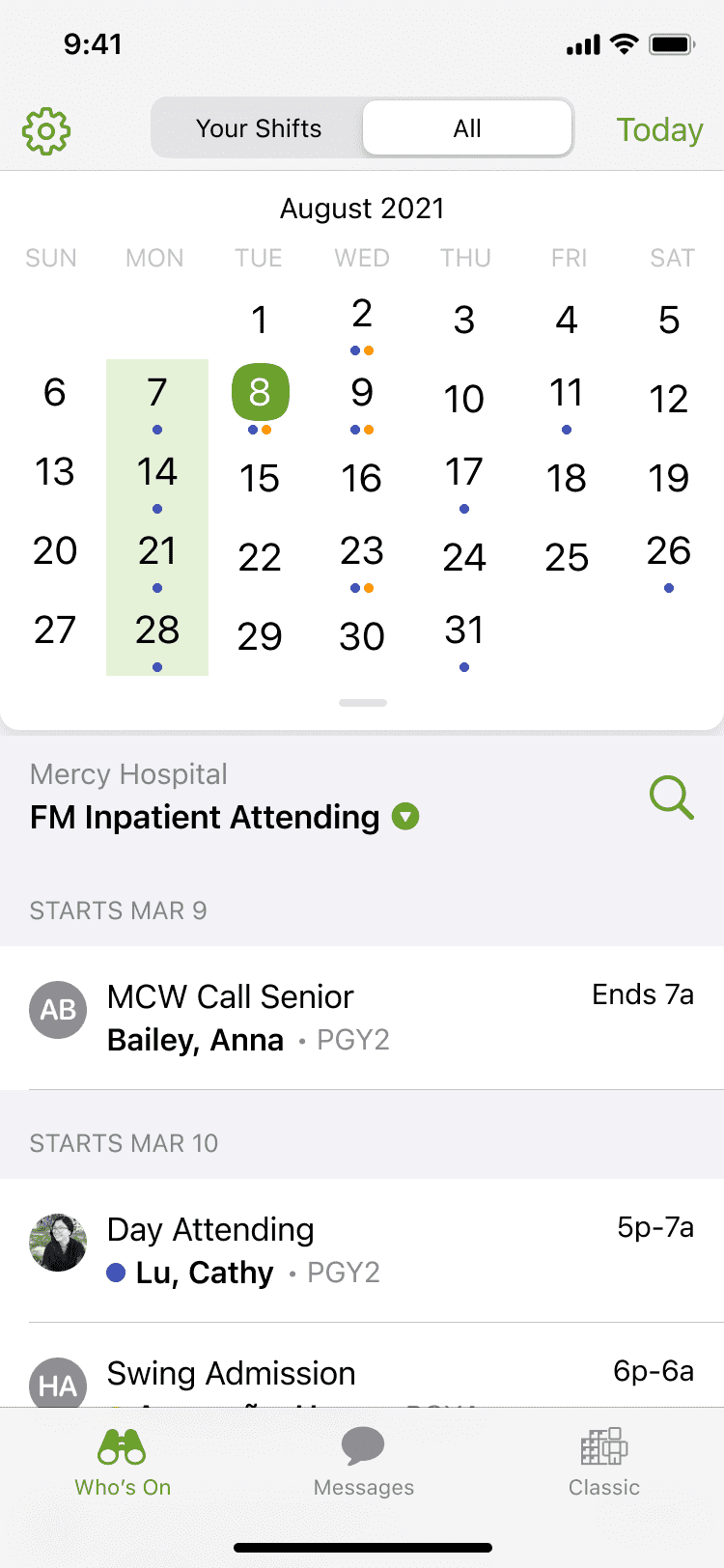This screenshot has width=724, height=1568.
Task: Tap the calendar collapse handle
Action: (x=363, y=703)
